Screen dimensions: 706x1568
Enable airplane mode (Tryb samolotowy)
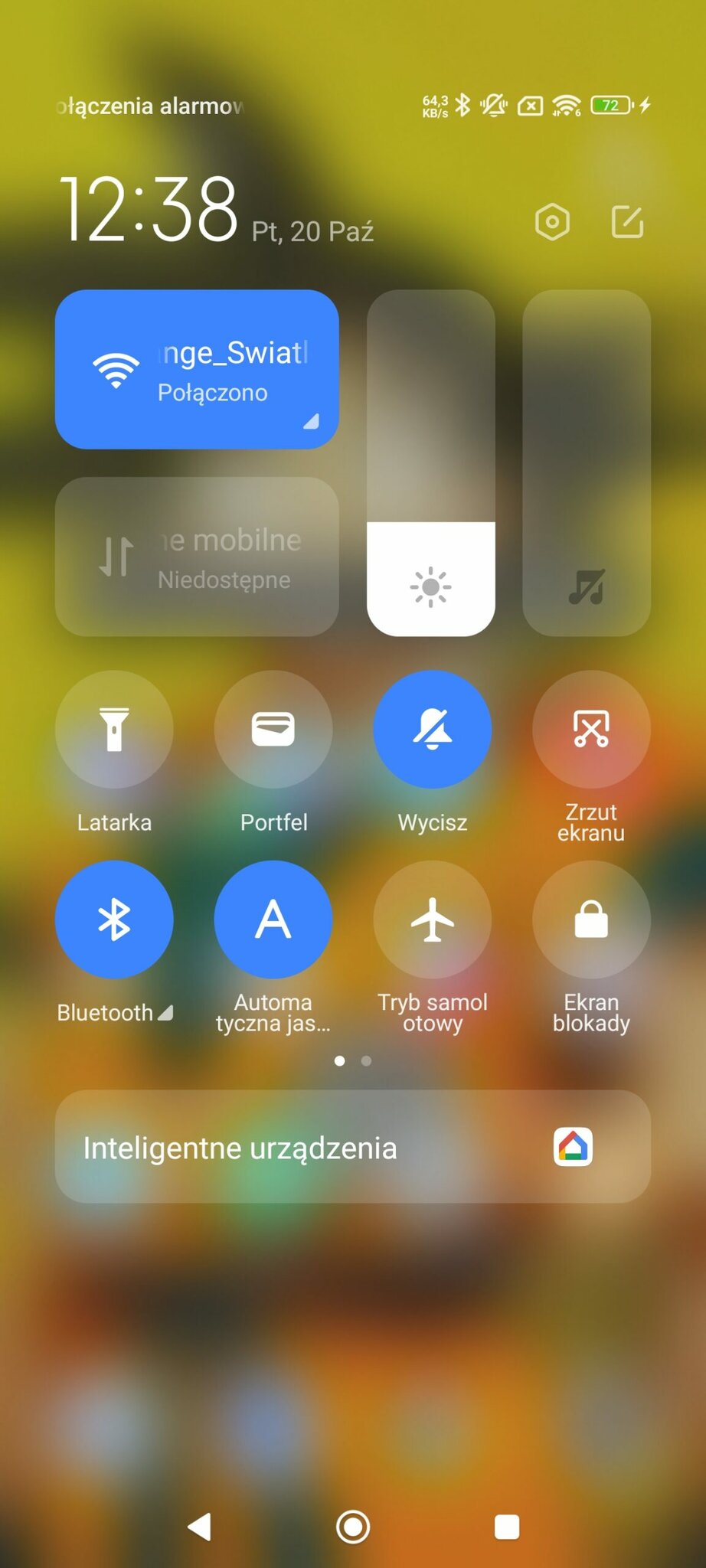point(433,920)
